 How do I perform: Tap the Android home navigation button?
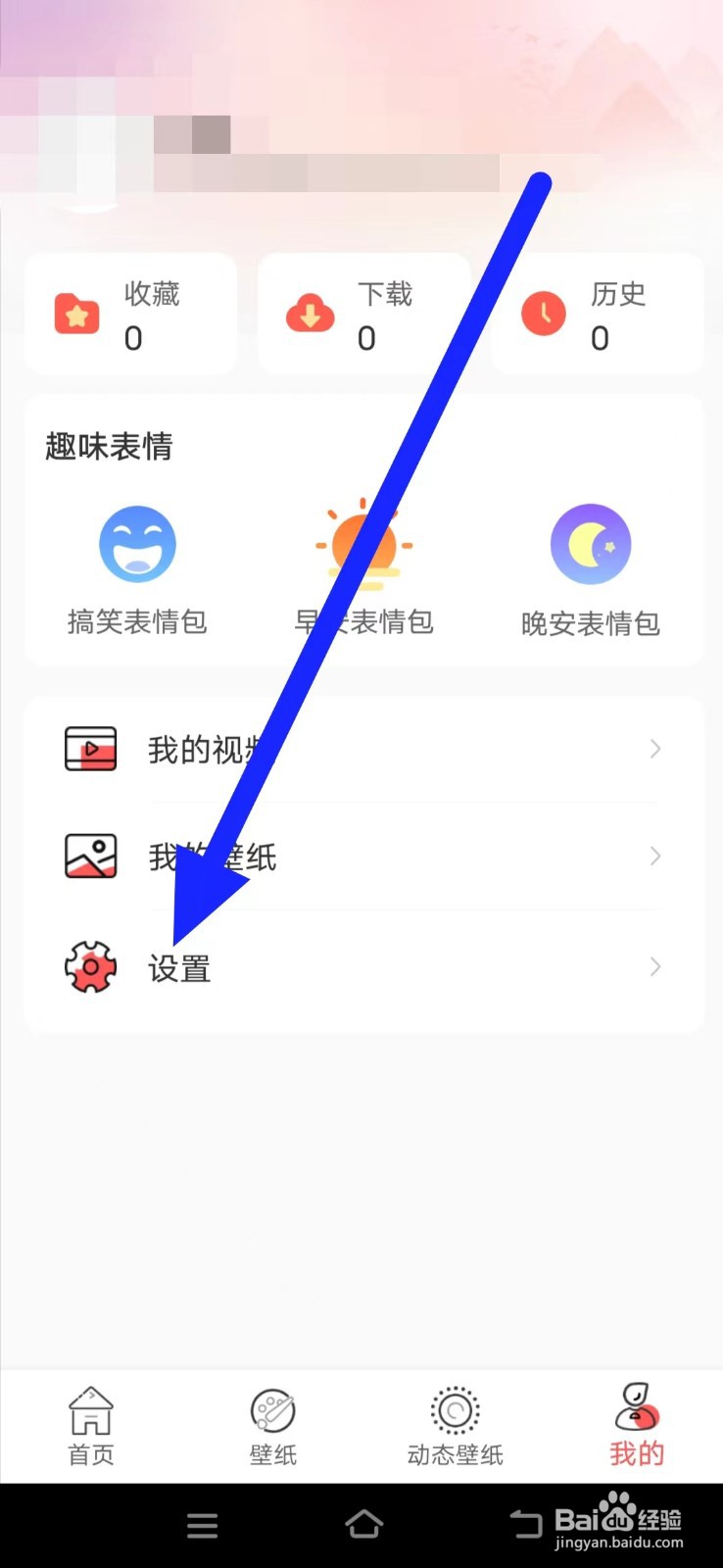click(363, 1525)
